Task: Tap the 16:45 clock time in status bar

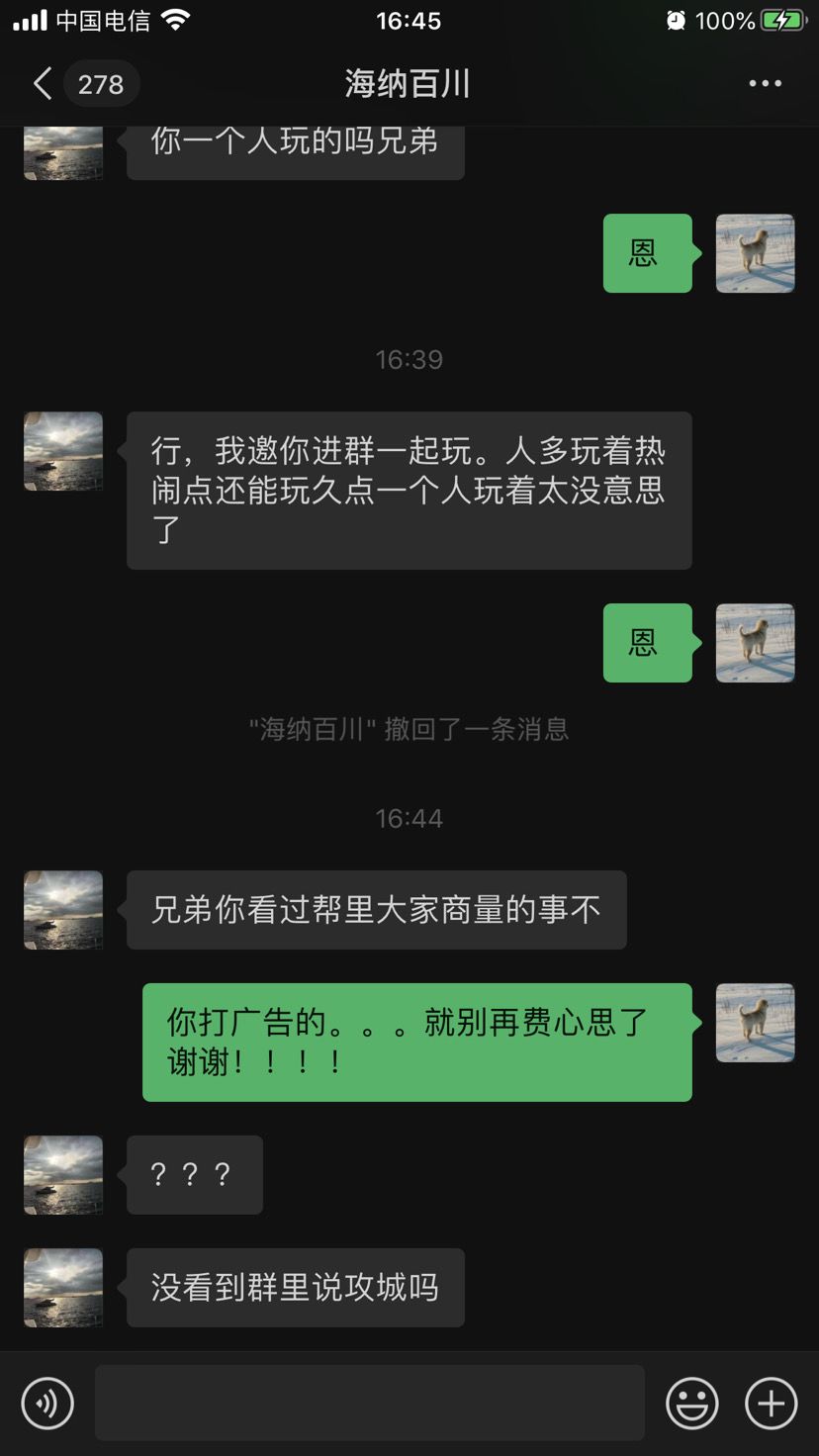Action: coord(409,21)
